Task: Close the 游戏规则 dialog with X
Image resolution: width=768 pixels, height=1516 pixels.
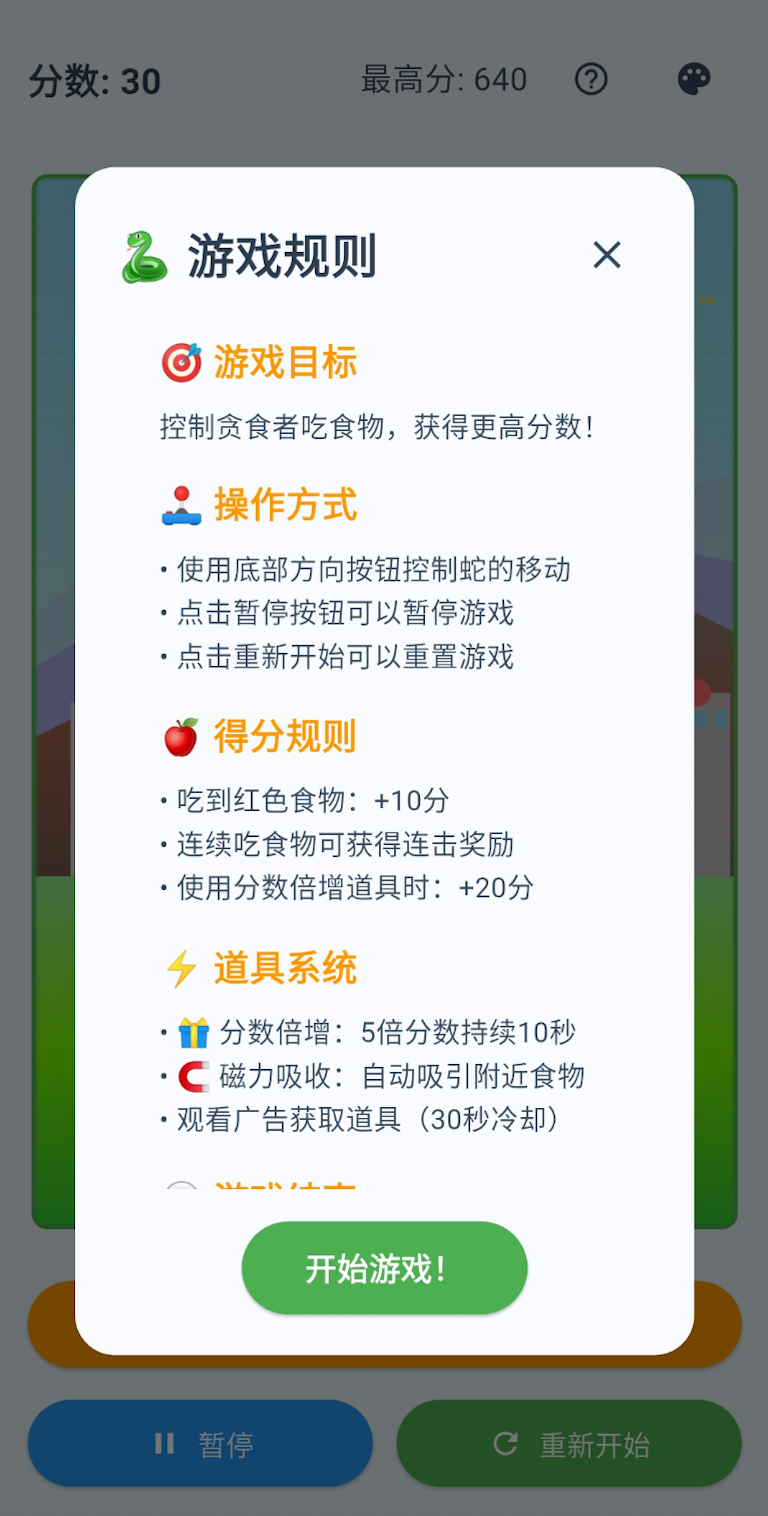Action: coord(607,255)
